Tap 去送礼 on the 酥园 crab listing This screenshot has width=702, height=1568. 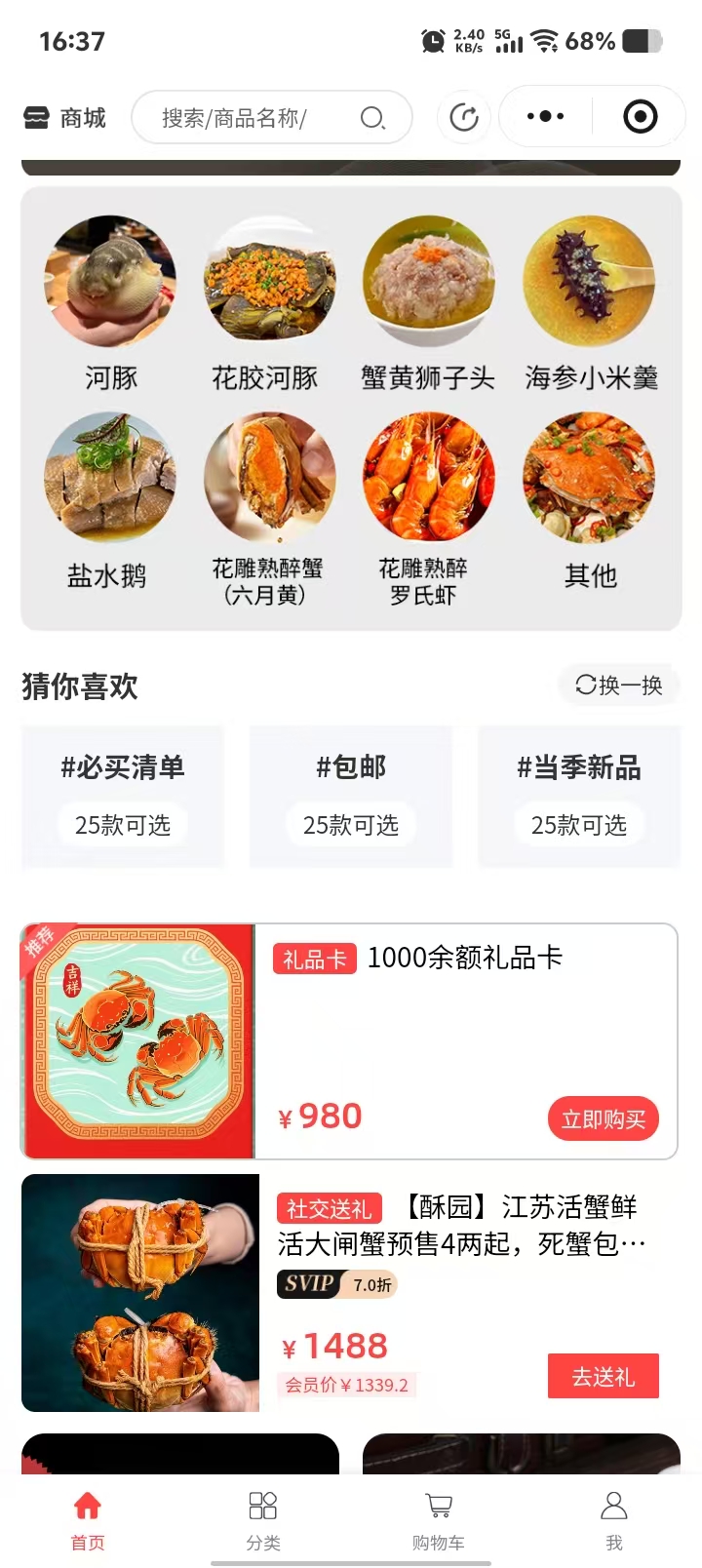[x=604, y=1376]
